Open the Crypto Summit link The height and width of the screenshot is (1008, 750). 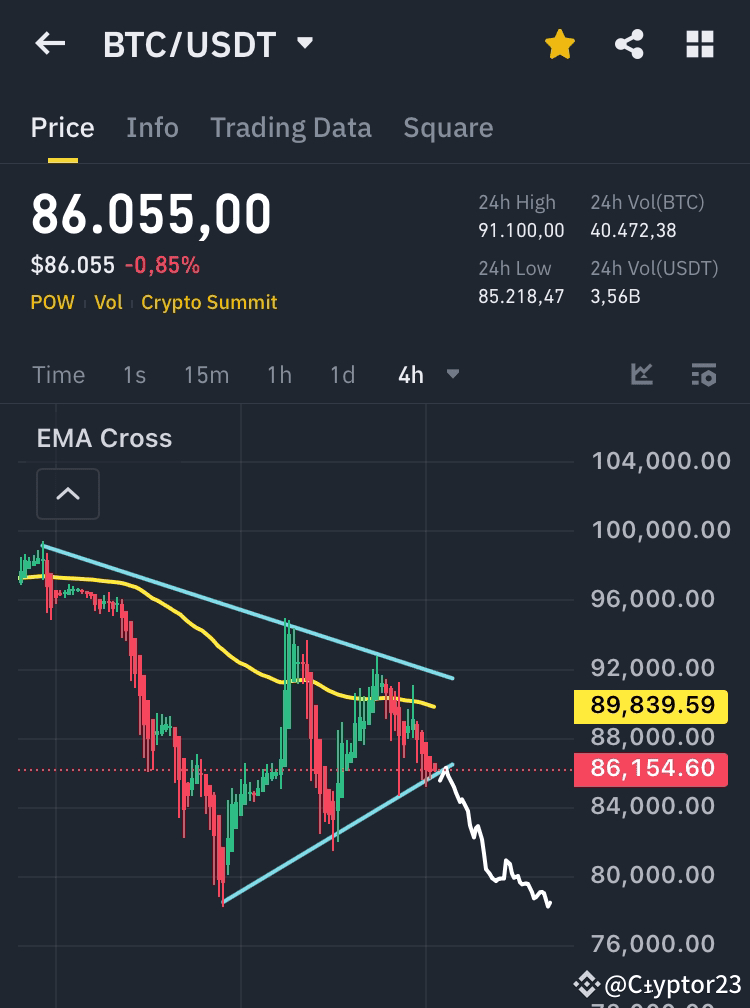[x=208, y=302]
